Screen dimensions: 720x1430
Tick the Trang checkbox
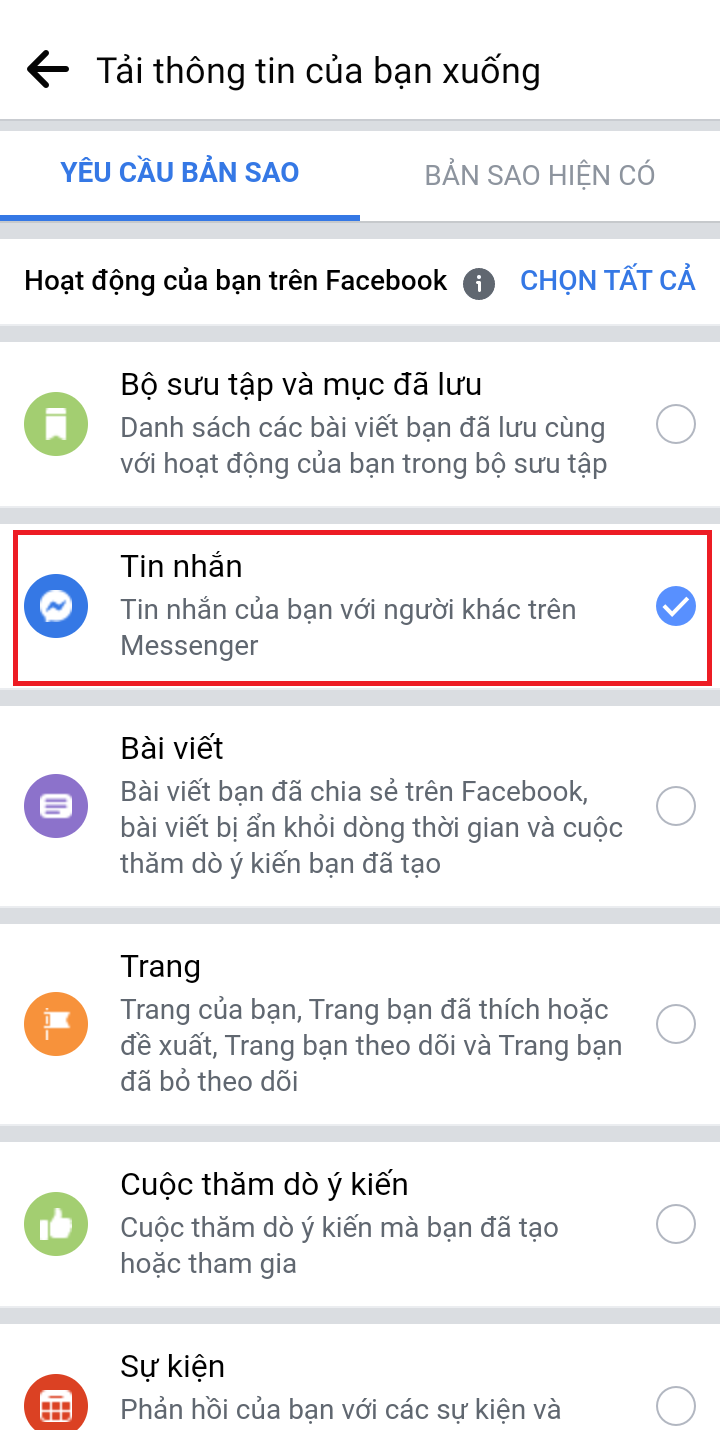676,1024
